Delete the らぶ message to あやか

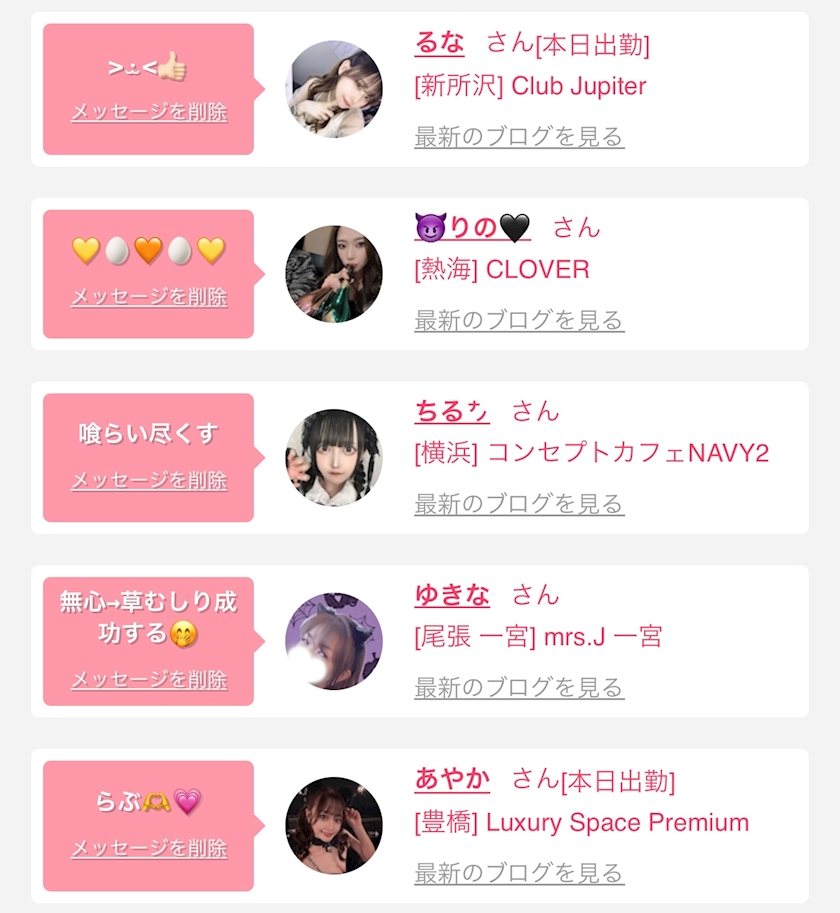(x=149, y=849)
